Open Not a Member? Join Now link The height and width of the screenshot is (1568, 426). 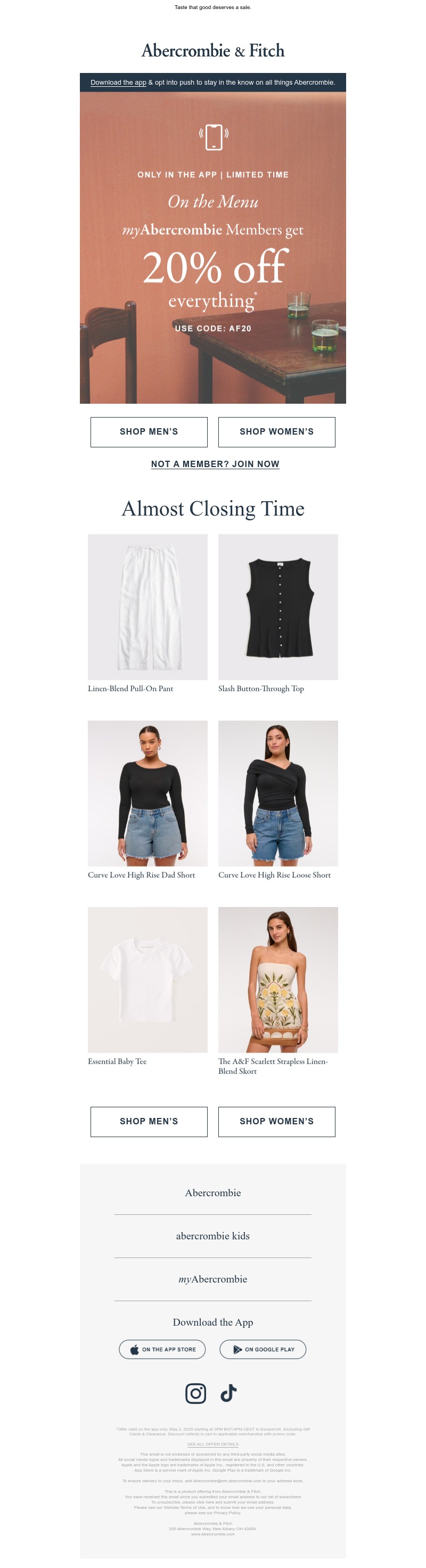[215, 464]
